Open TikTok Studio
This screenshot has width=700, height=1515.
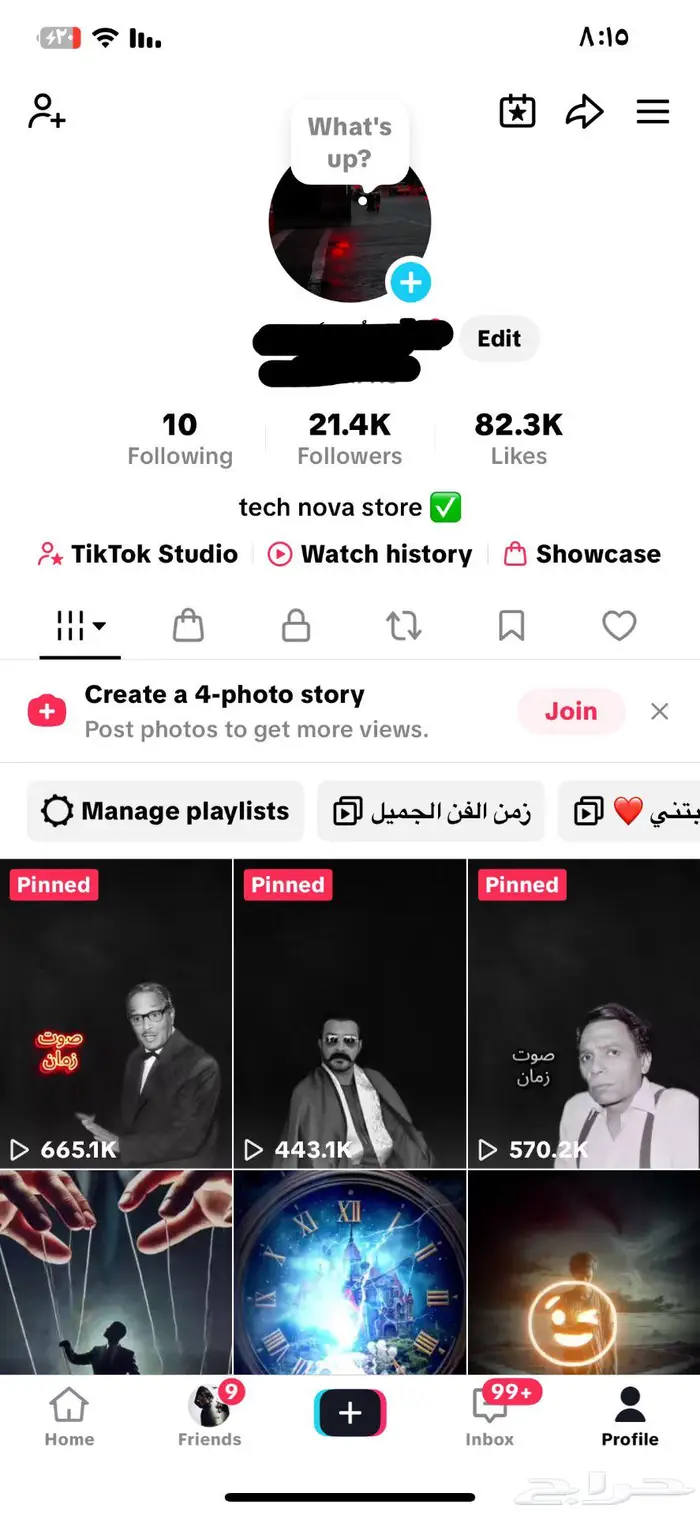point(139,554)
